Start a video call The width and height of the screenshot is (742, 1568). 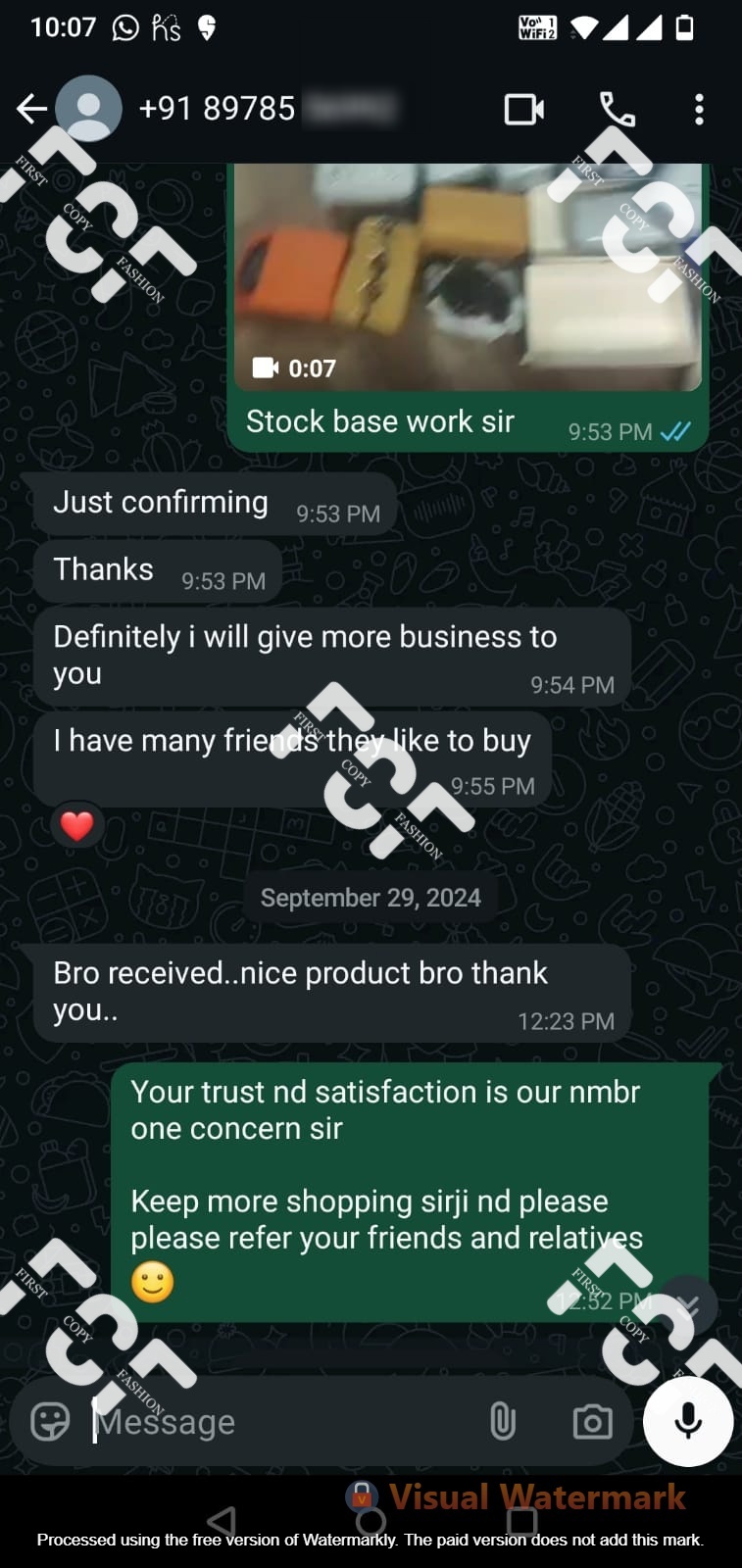pyautogui.click(x=524, y=109)
